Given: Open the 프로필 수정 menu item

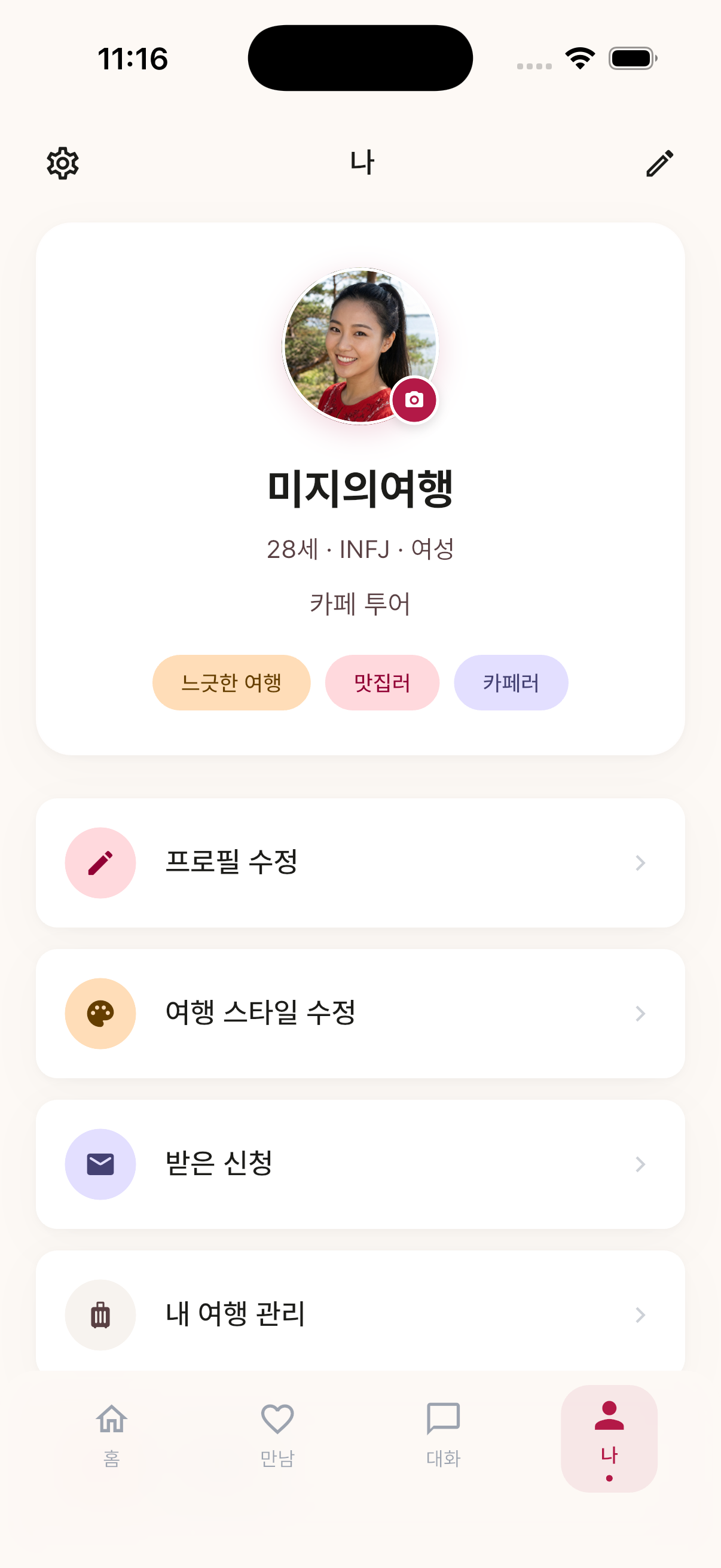Looking at the screenshot, I should coord(360,862).
